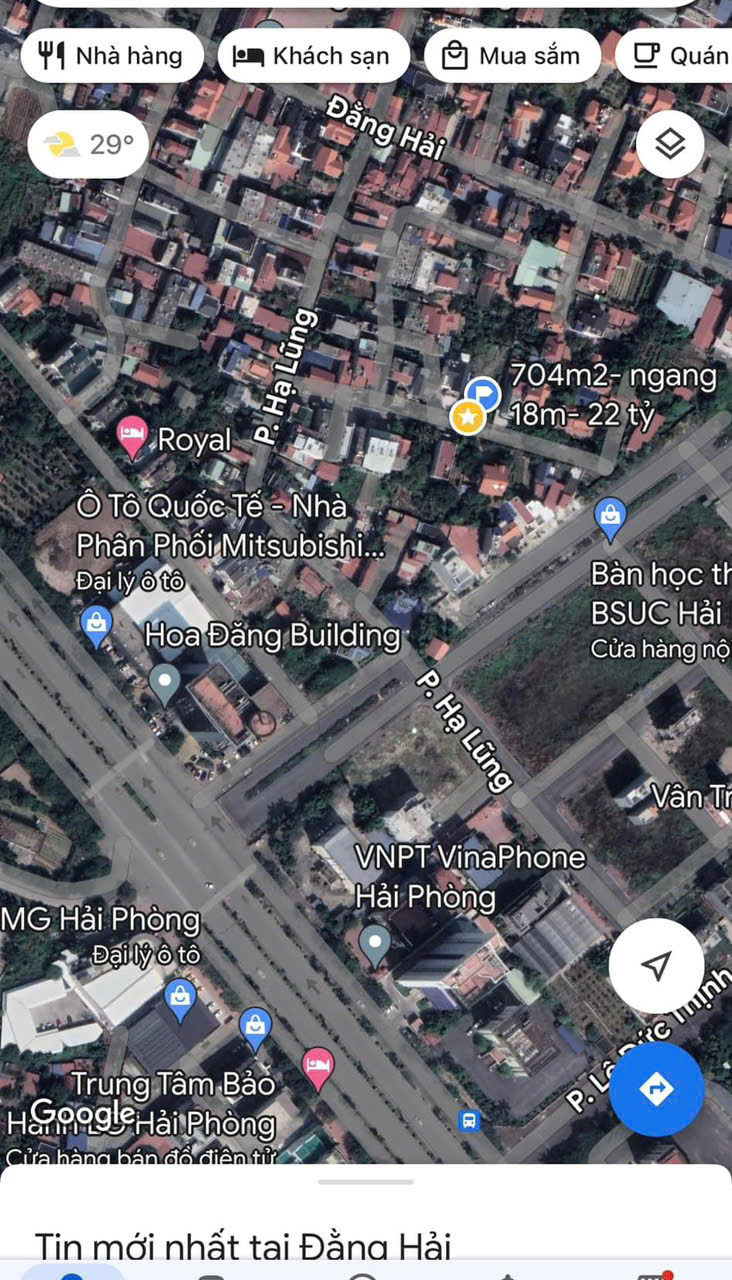Viewport: 732px width, 1280px height.
Task: Tap the Mua sắm category chip
Action: 512,56
